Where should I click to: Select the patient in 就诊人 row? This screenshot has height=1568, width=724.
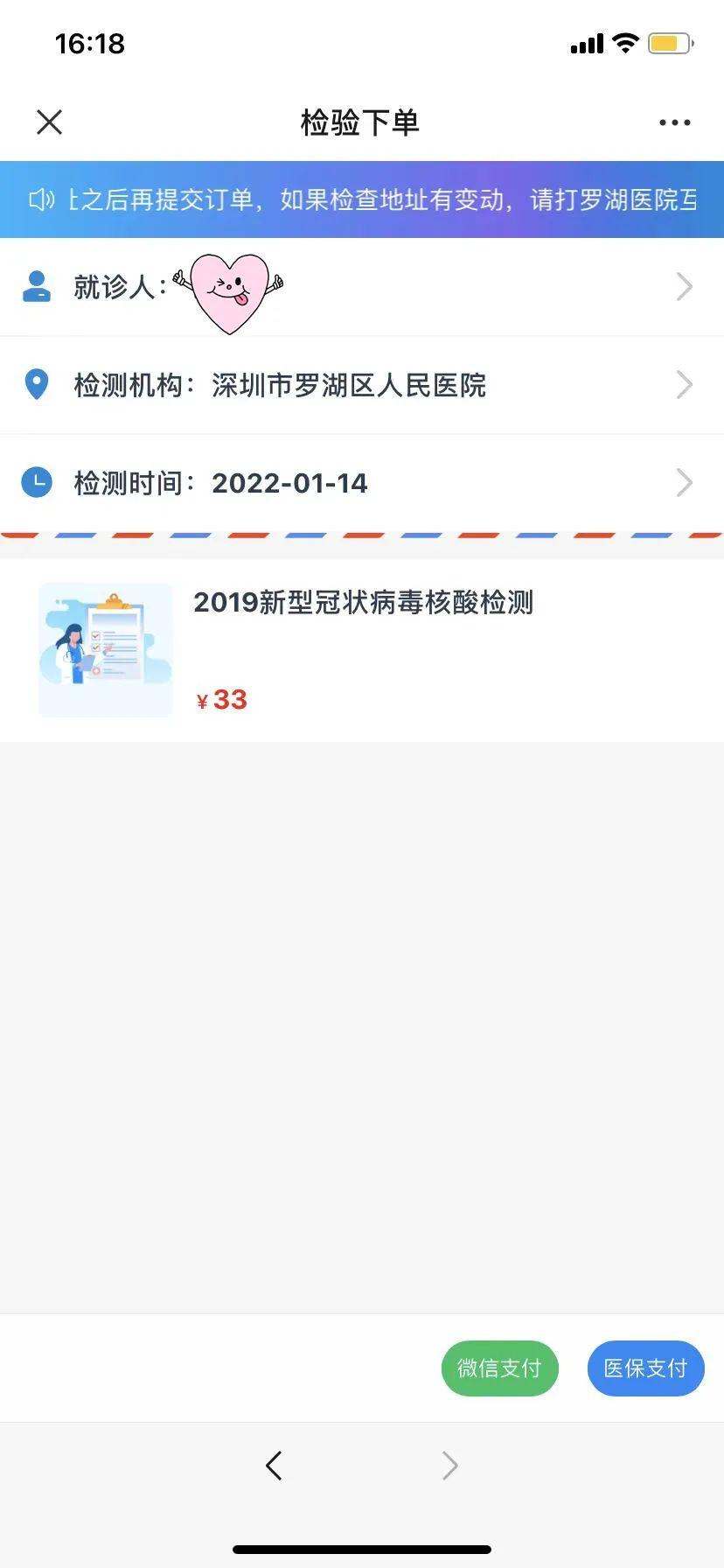click(x=362, y=287)
